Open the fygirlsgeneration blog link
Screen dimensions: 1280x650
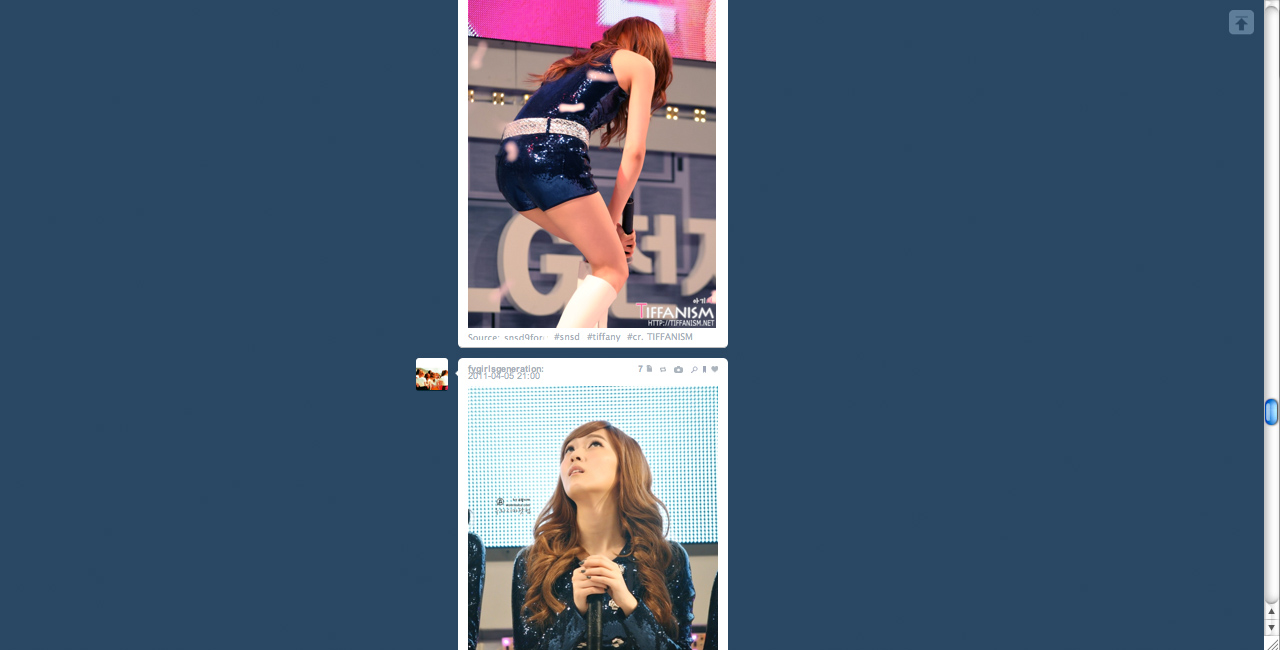coord(505,369)
